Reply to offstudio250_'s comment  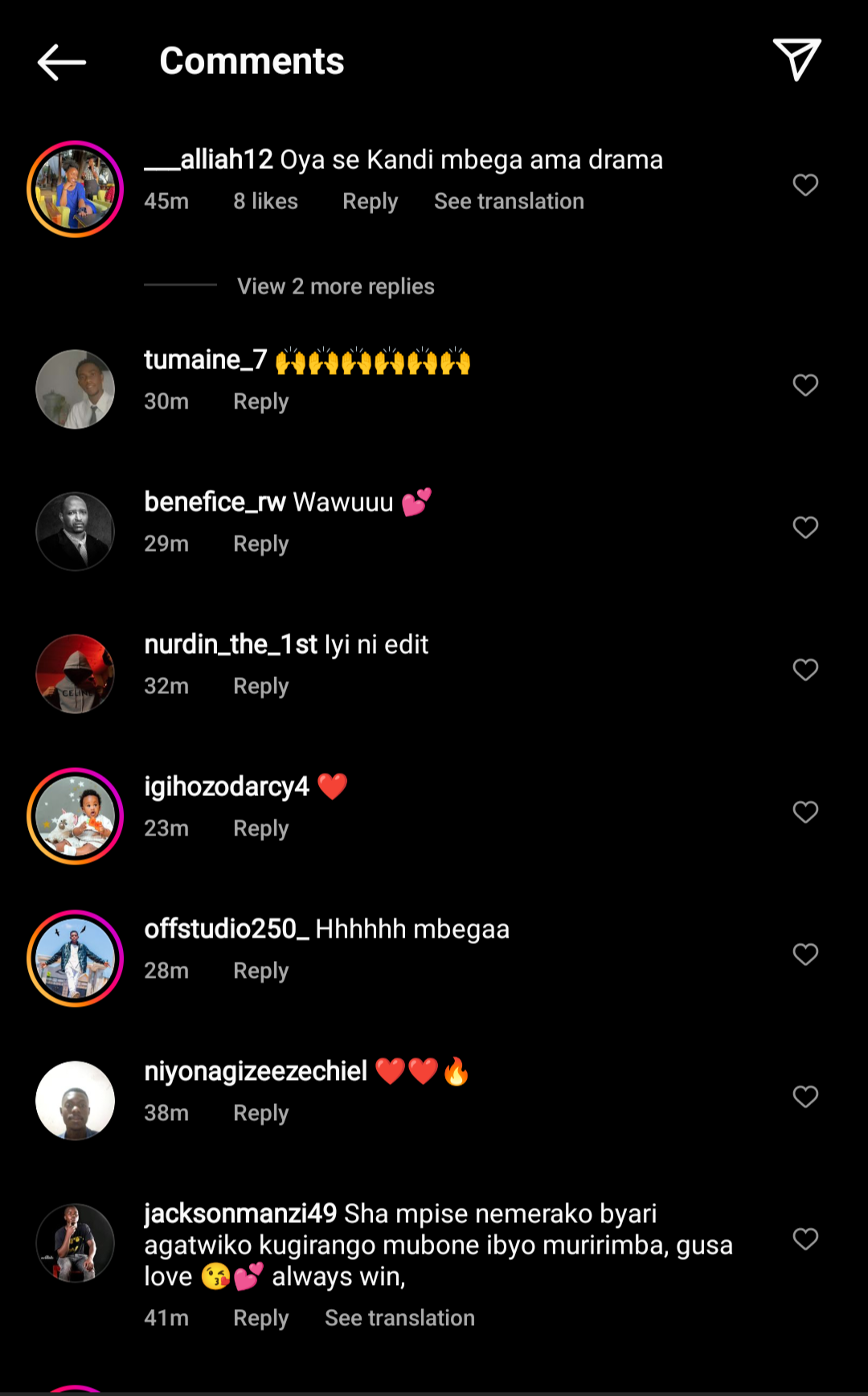pos(260,971)
